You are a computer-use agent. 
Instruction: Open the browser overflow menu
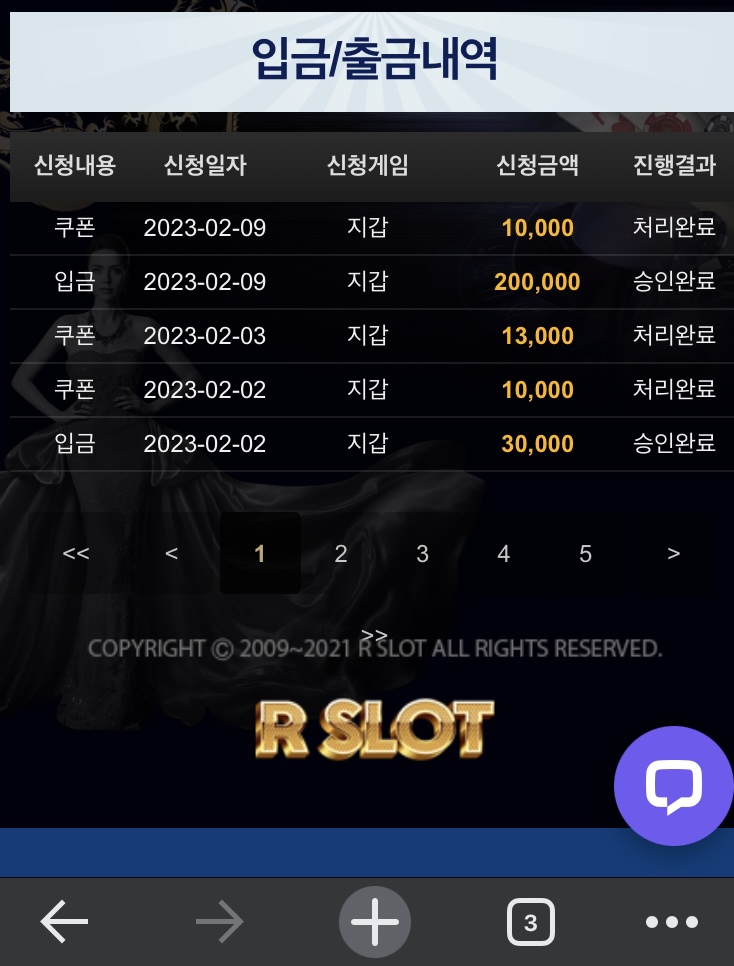coord(672,922)
